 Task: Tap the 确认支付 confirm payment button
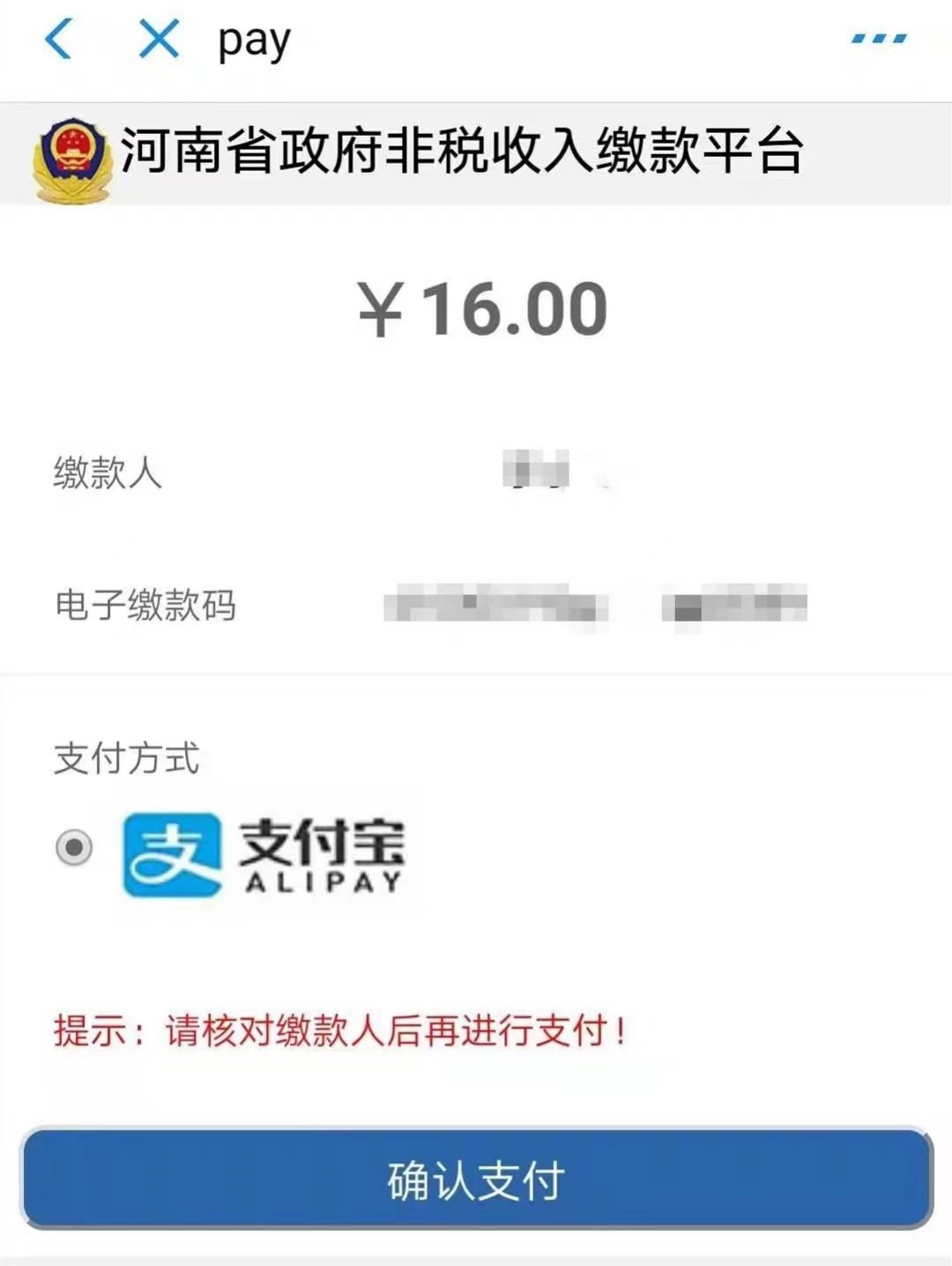476,1180
